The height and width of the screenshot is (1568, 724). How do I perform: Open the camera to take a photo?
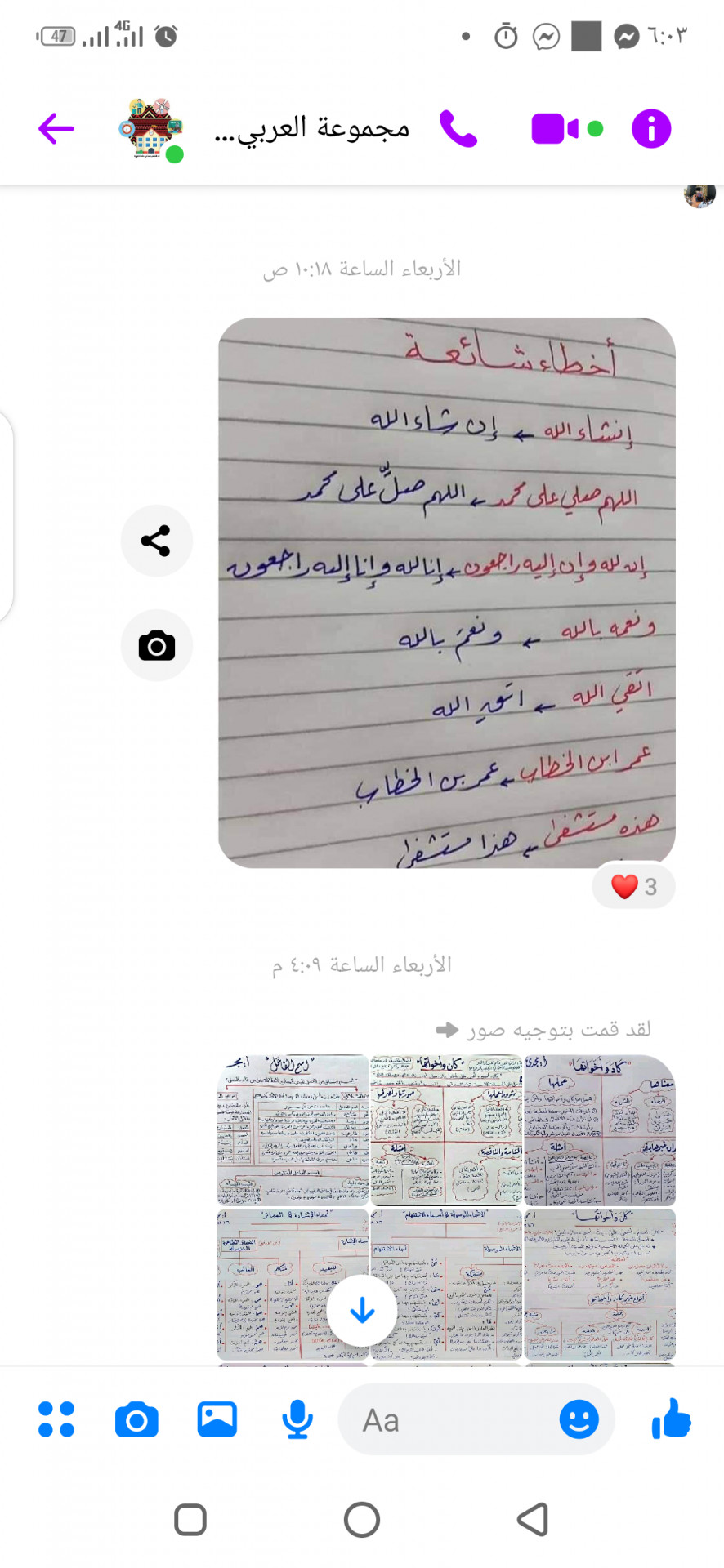click(x=136, y=1420)
